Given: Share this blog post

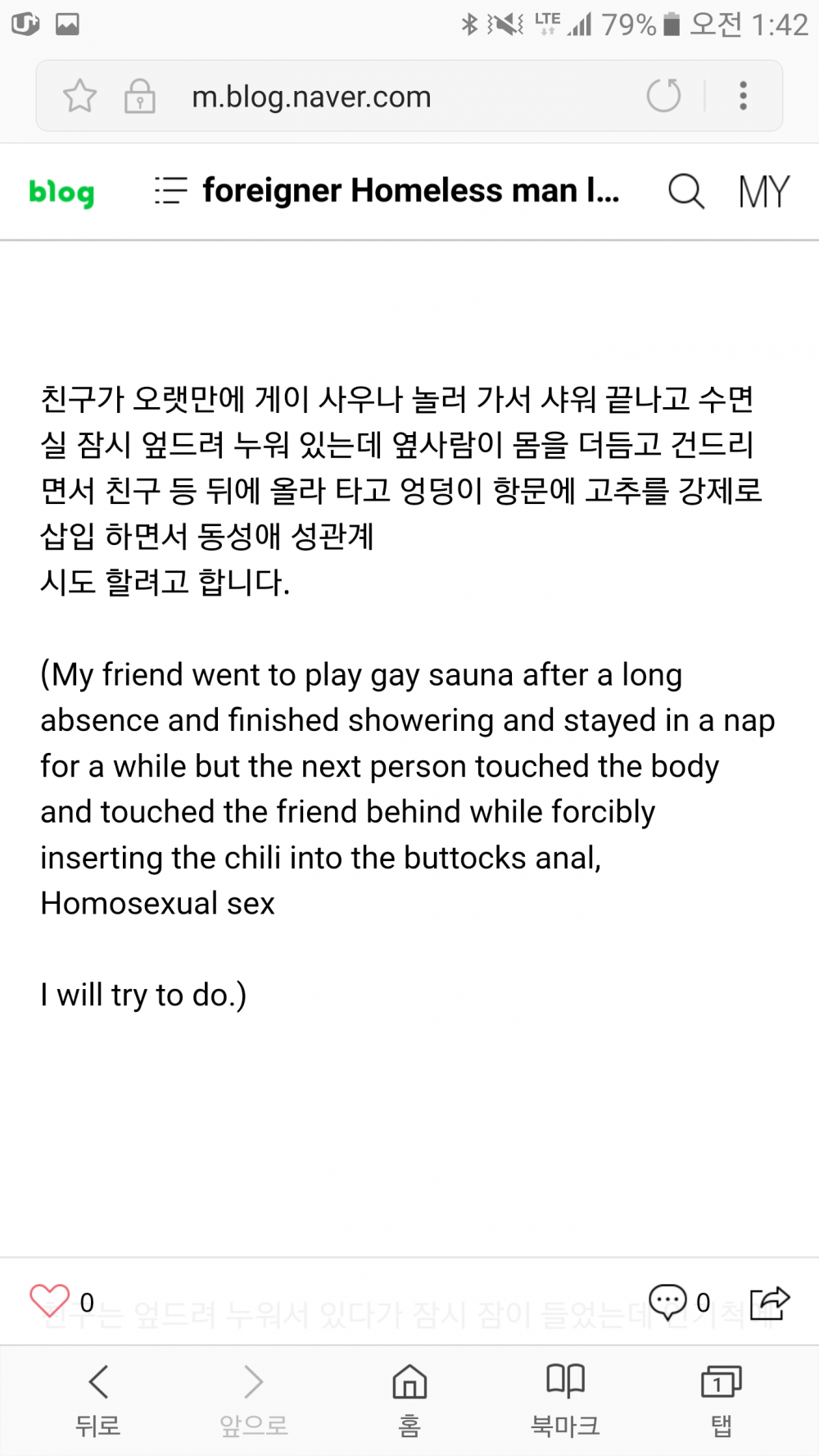Looking at the screenshot, I should [x=770, y=1302].
